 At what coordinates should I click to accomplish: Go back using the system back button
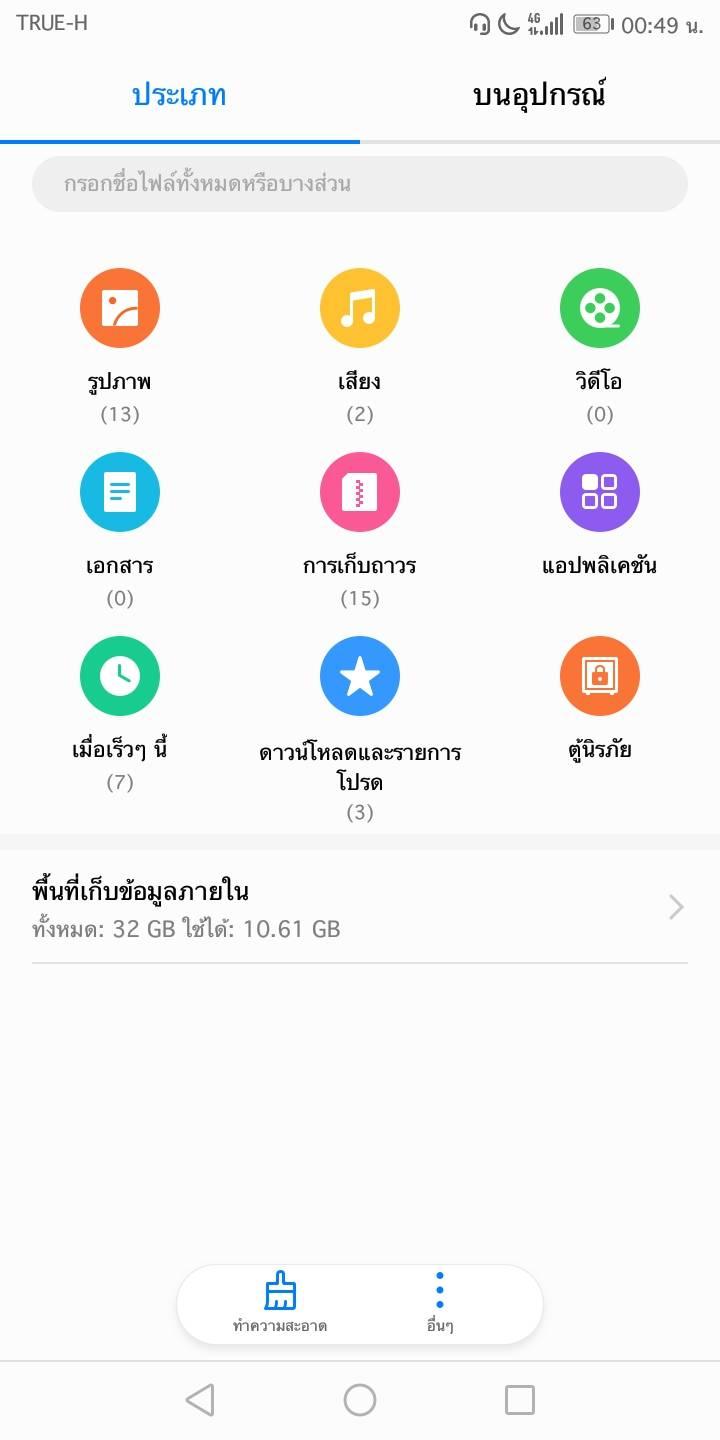click(x=200, y=1399)
